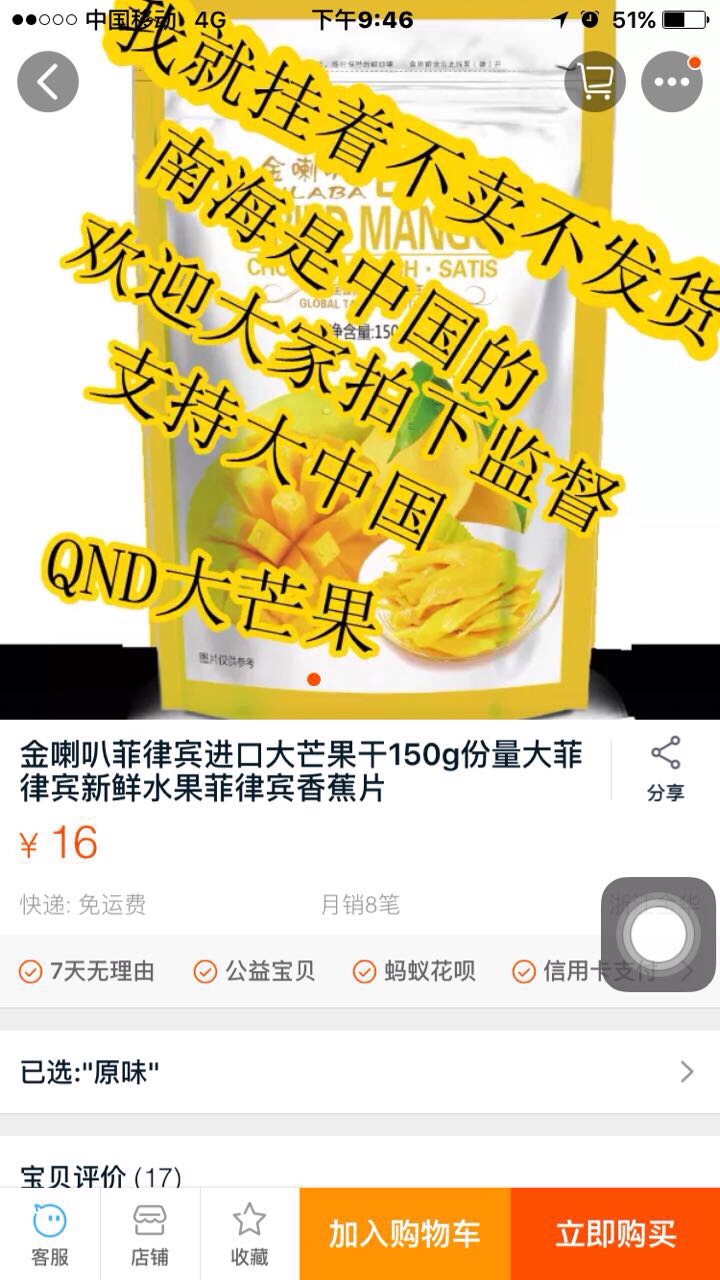Open the selected option row 已选 原味
The height and width of the screenshot is (1280, 720).
coord(360,1073)
